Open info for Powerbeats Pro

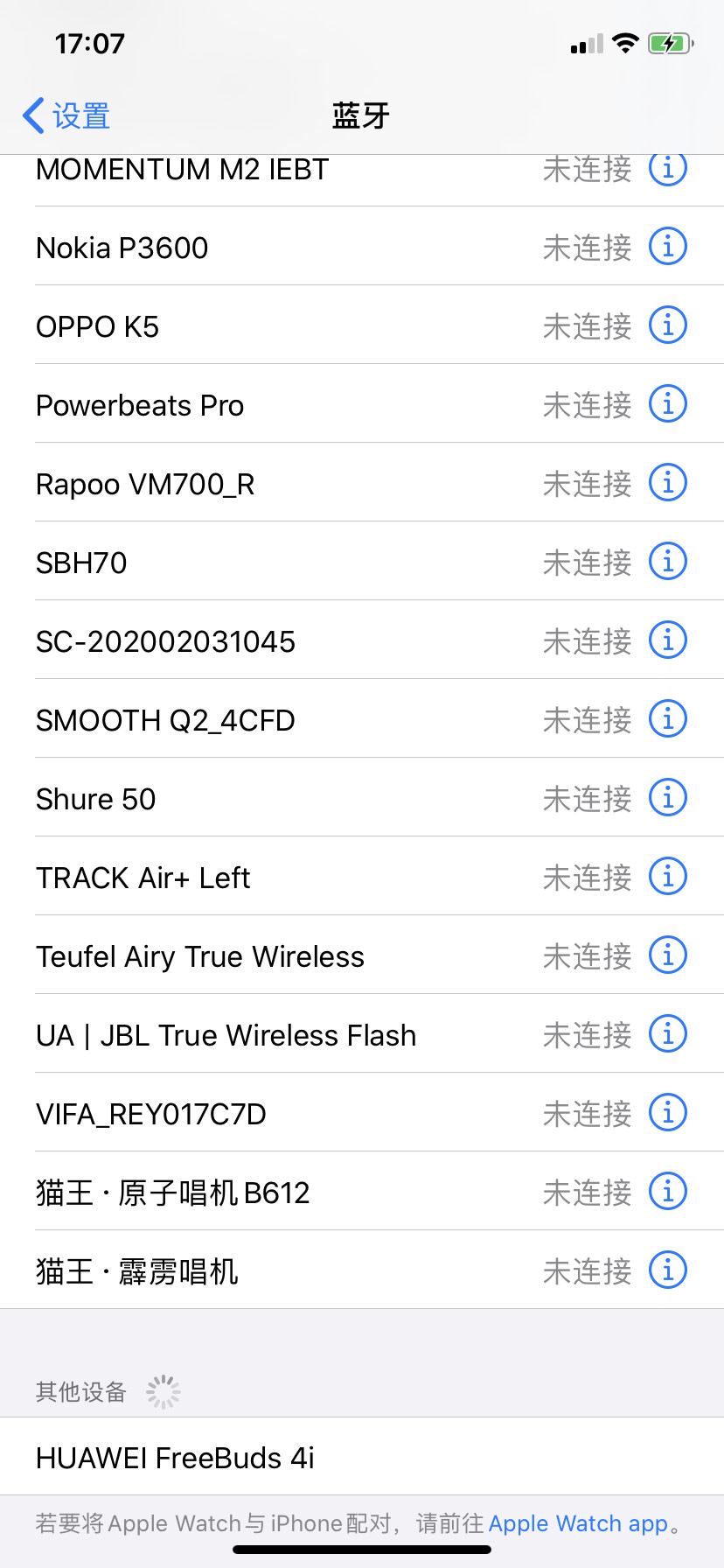667,403
